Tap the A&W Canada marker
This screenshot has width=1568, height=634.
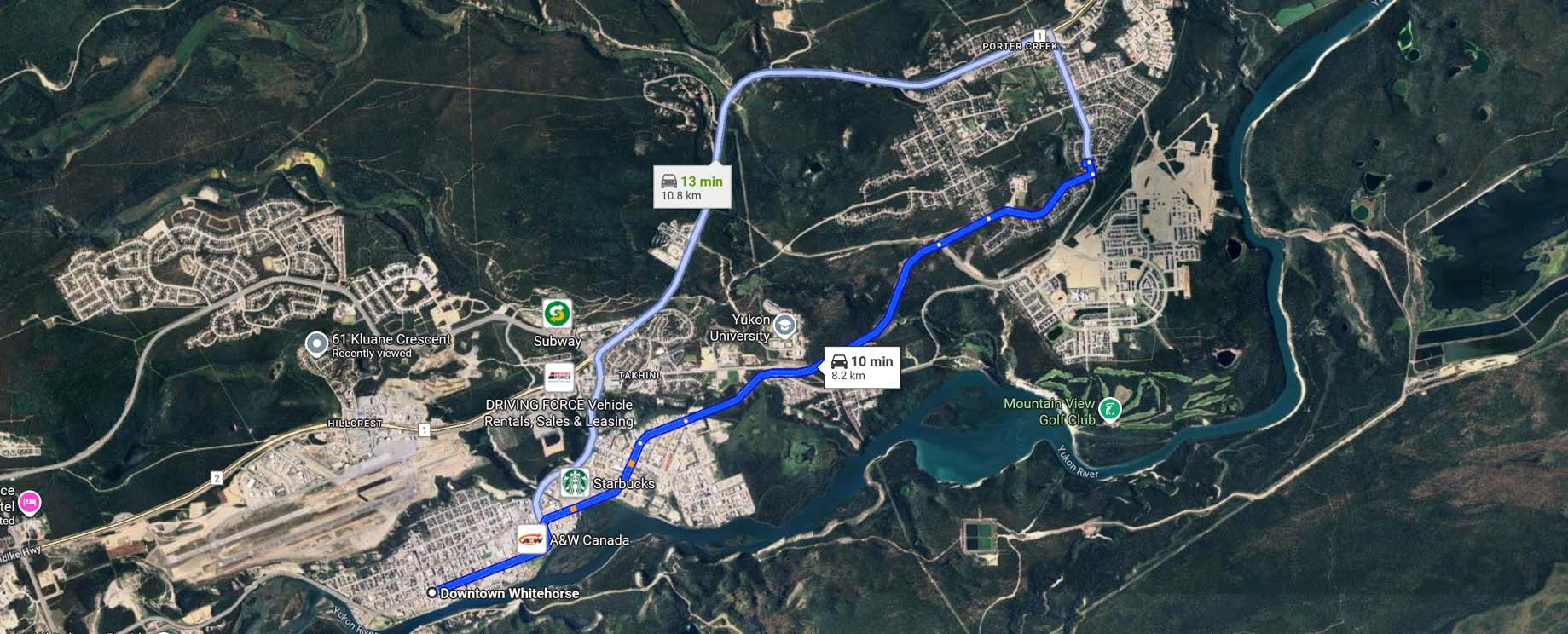coord(532,539)
